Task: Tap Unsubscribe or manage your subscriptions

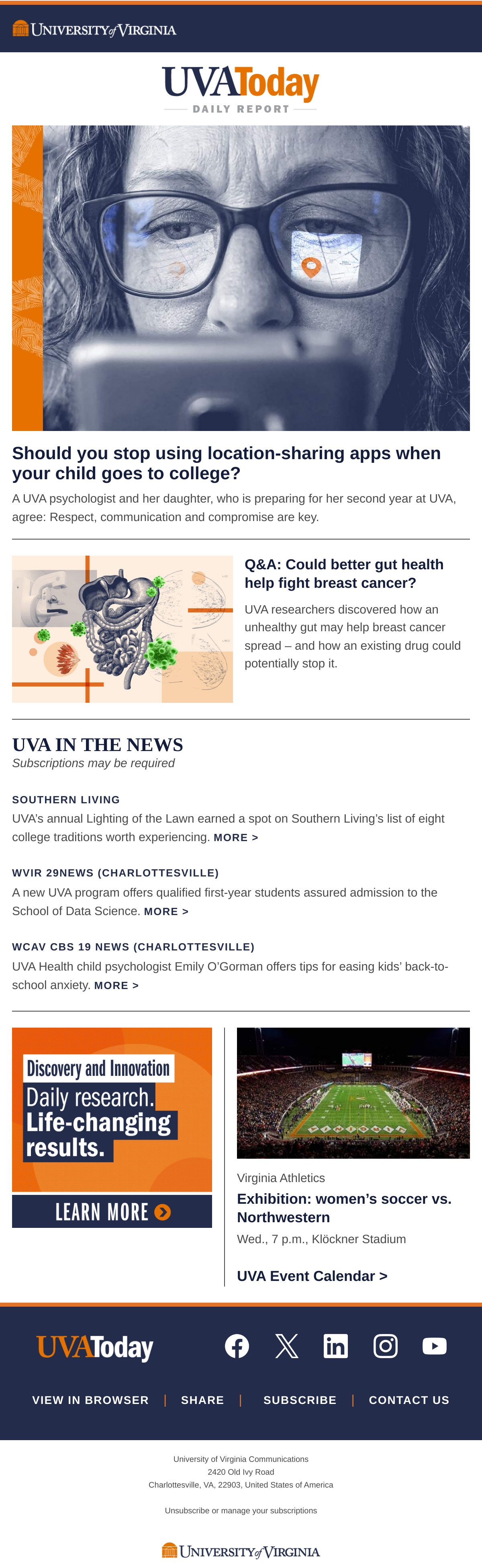Action: click(x=241, y=1510)
